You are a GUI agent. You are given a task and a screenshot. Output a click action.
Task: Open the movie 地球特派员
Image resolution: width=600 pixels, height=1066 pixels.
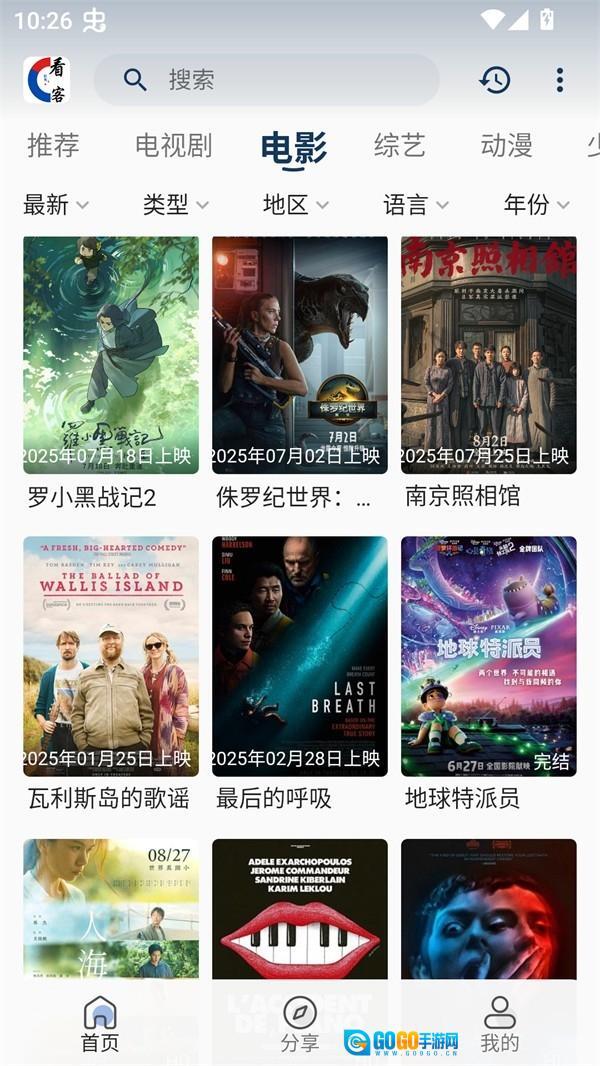(489, 656)
